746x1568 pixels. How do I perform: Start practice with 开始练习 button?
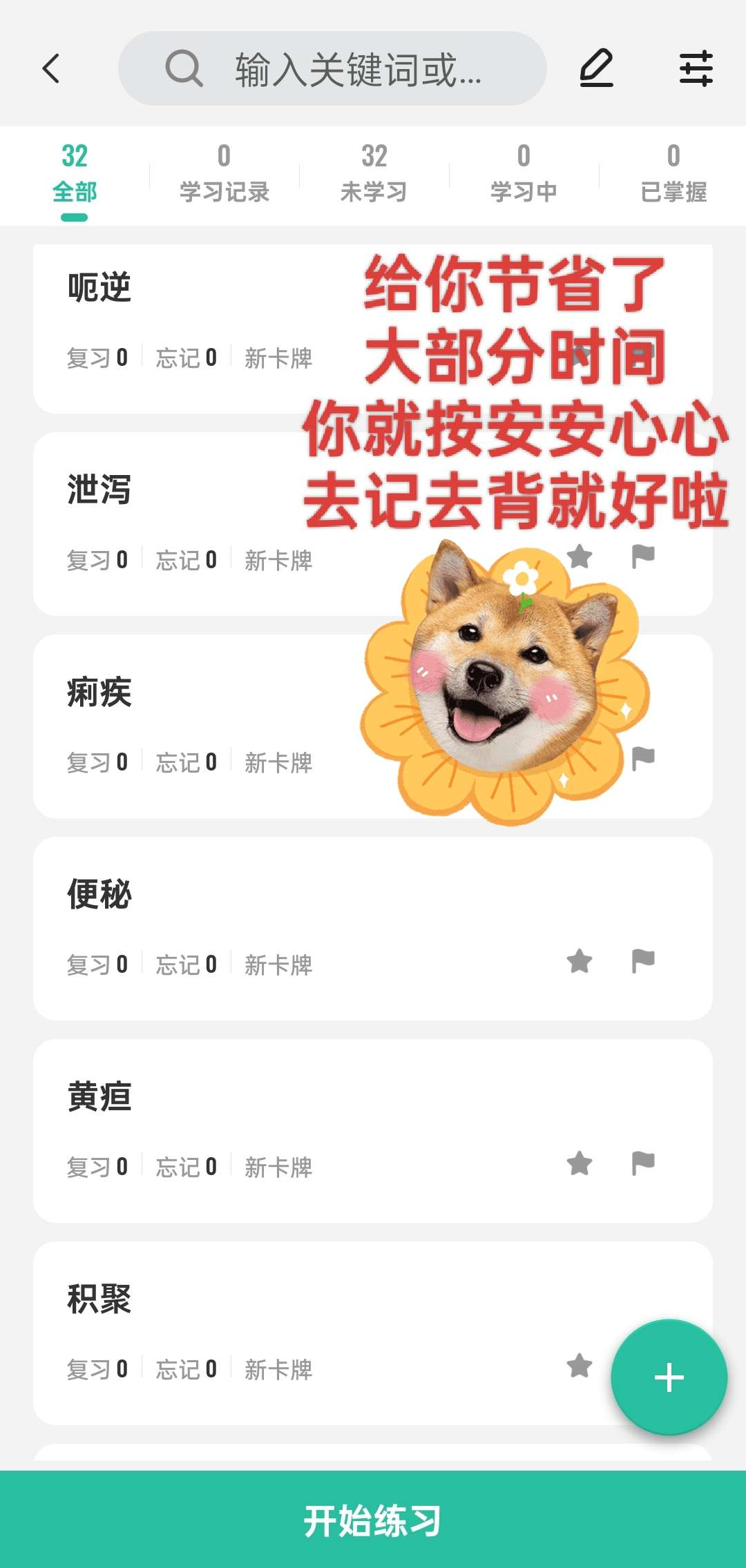tap(373, 1520)
